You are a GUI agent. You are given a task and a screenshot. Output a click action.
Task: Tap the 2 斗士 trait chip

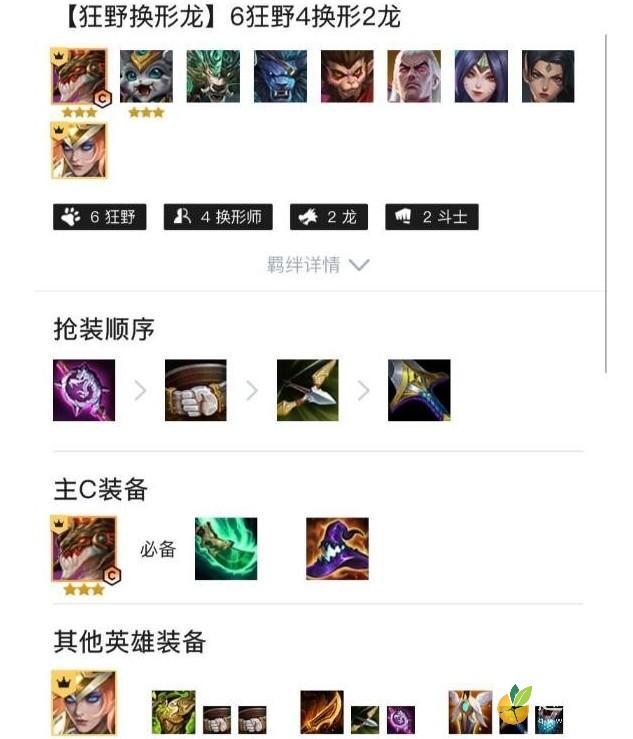point(431,217)
